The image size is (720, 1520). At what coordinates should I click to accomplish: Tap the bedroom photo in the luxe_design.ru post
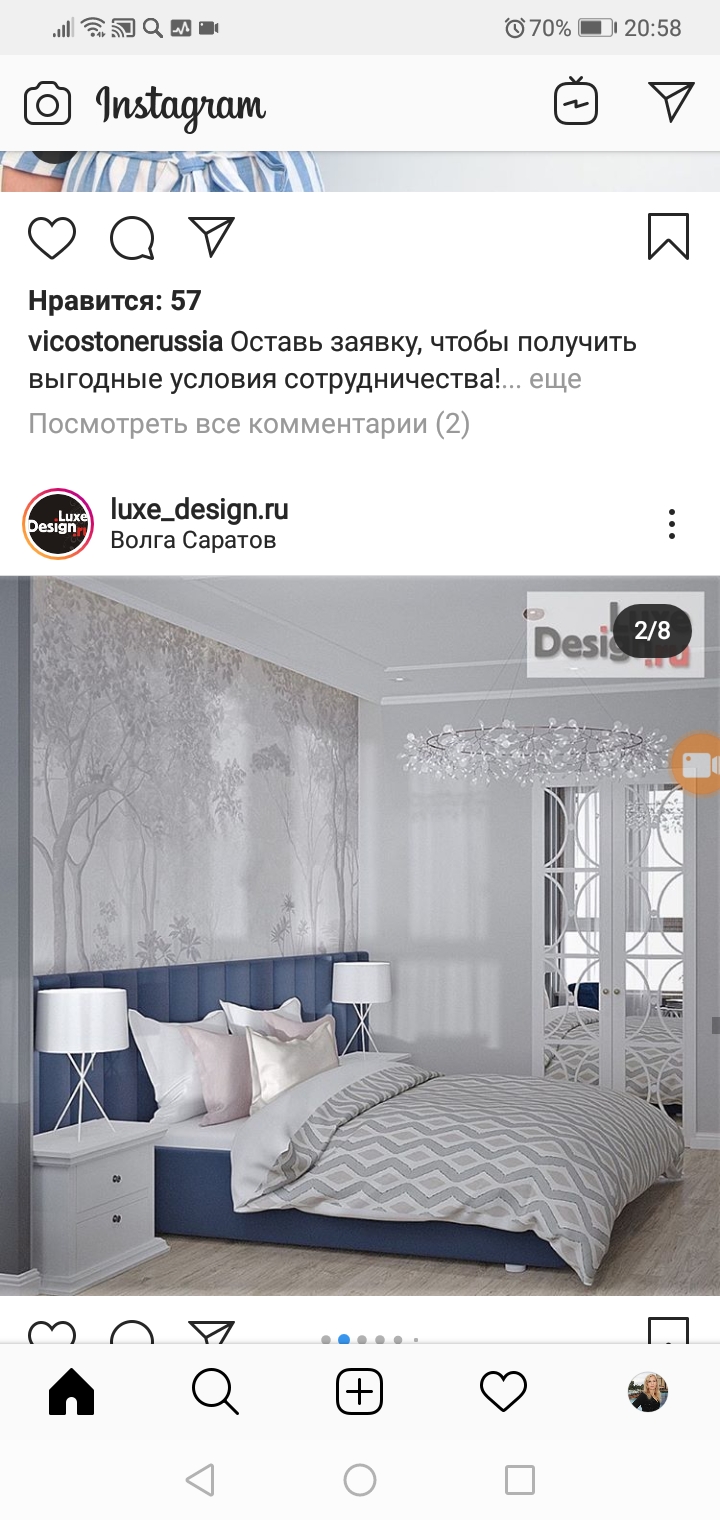[x=360, y=936]
